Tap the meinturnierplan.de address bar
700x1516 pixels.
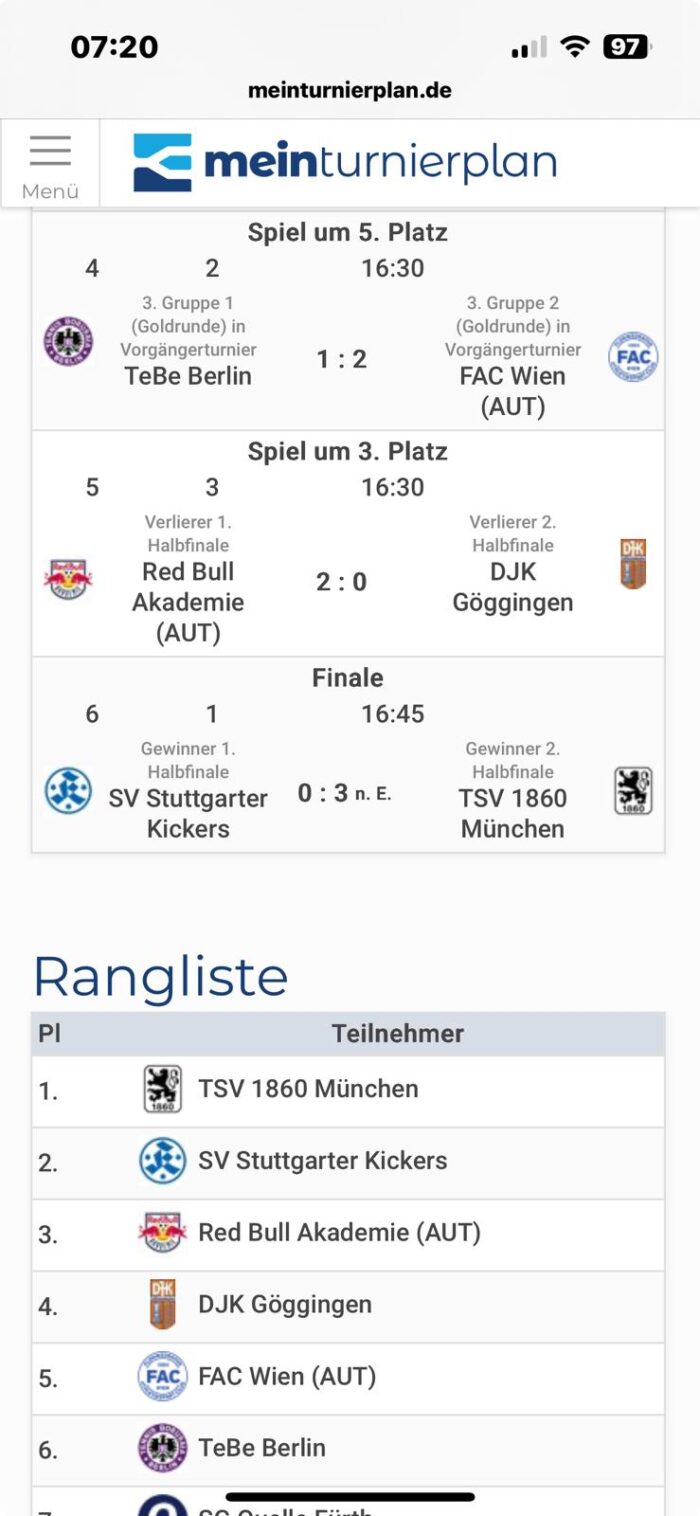(350, 90)
